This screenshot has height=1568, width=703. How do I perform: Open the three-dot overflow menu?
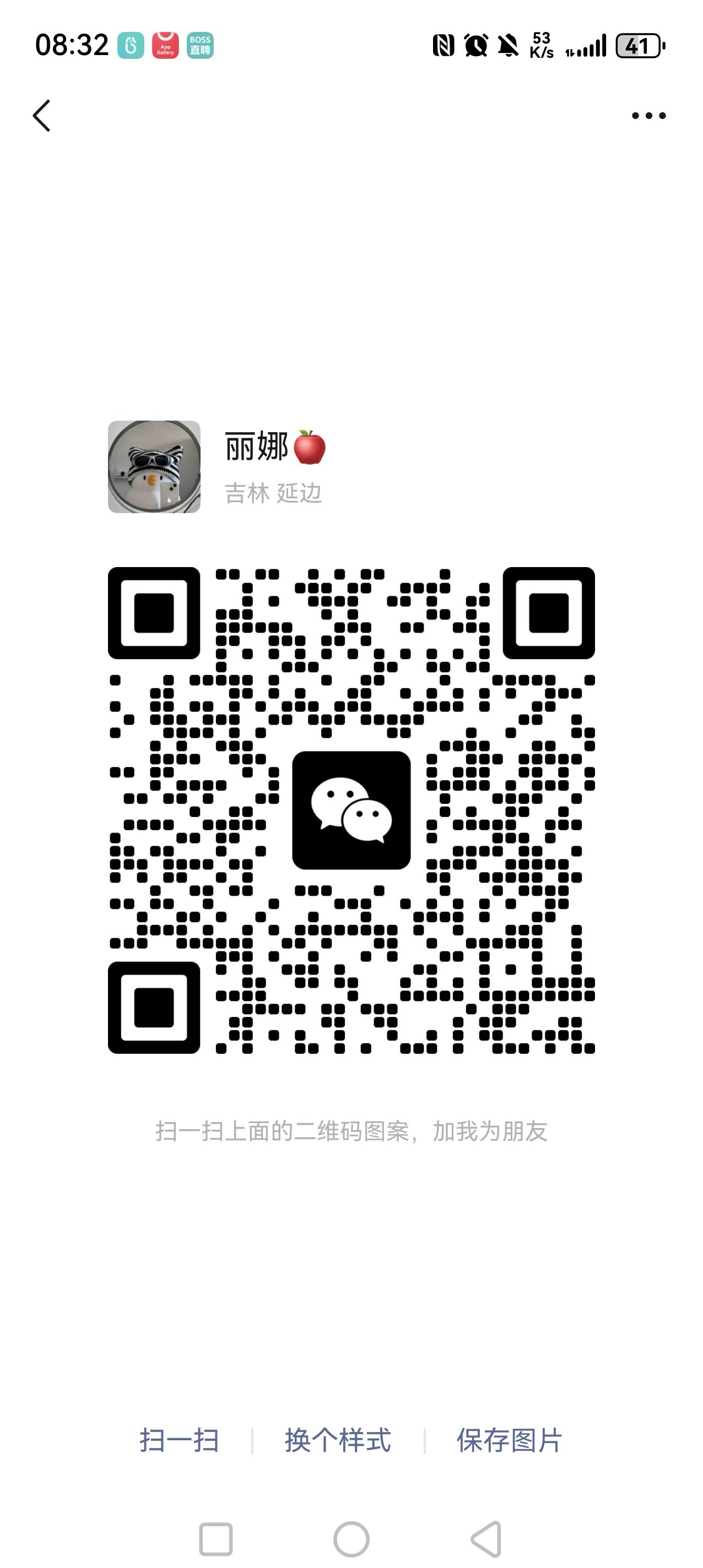(648, 116)
